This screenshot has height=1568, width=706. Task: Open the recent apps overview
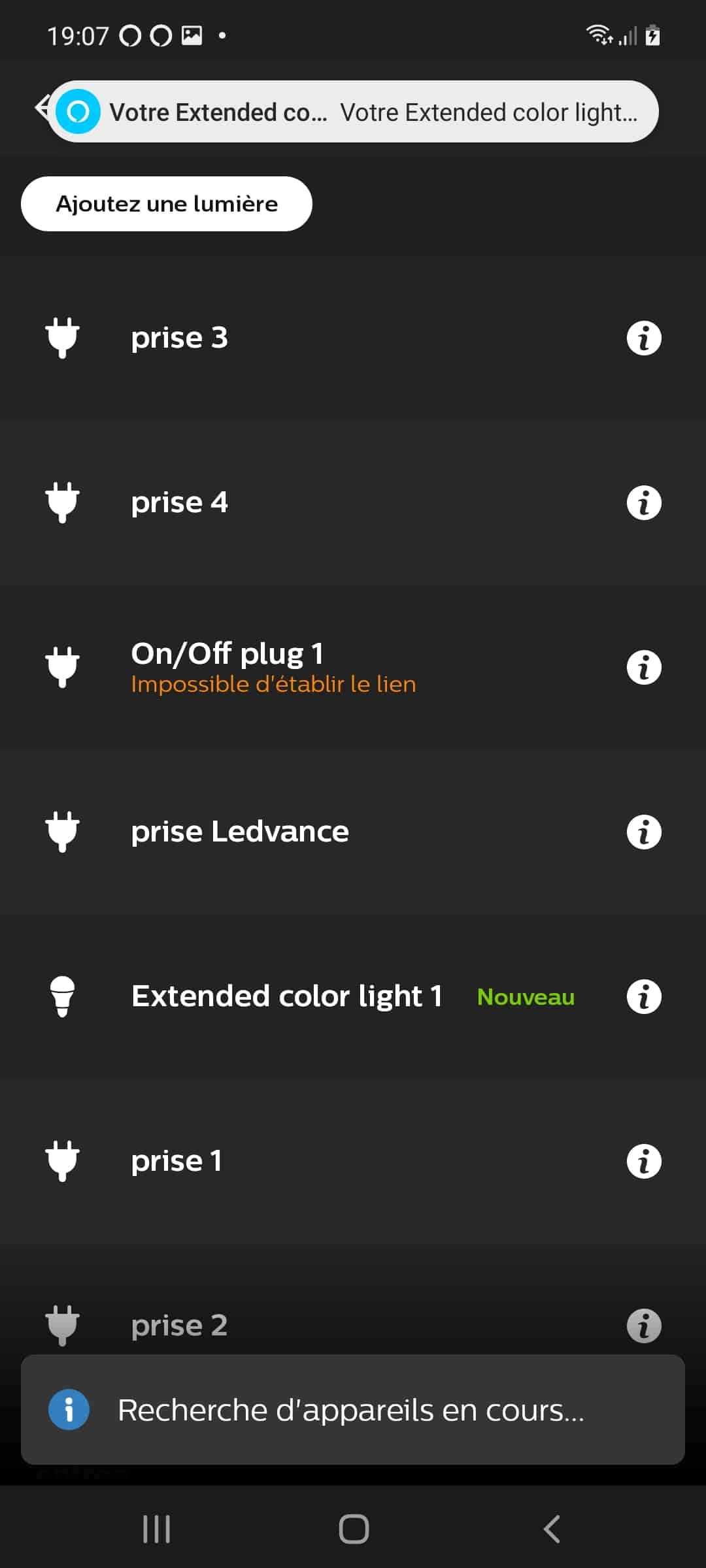(x=156, y=1529)
